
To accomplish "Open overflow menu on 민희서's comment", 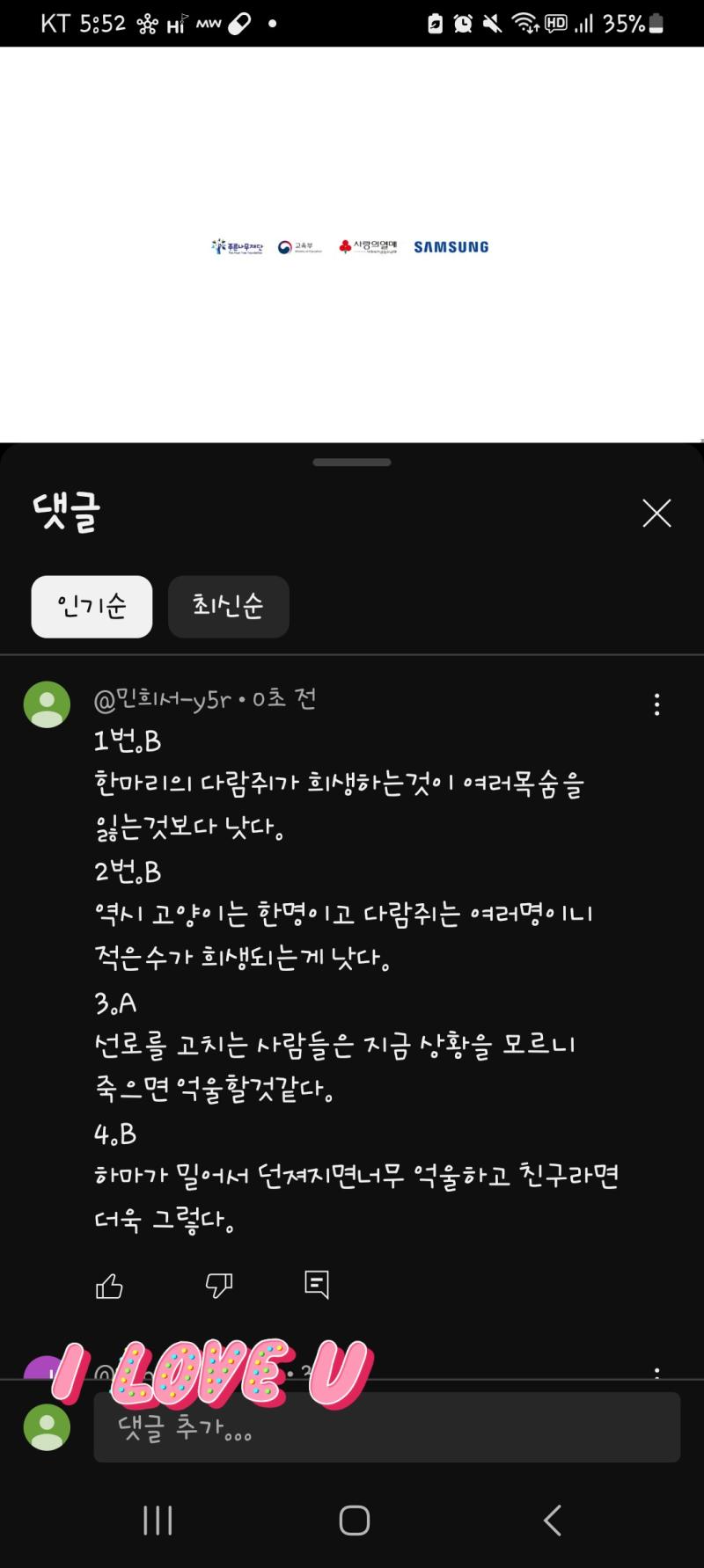I will (656, 704).
